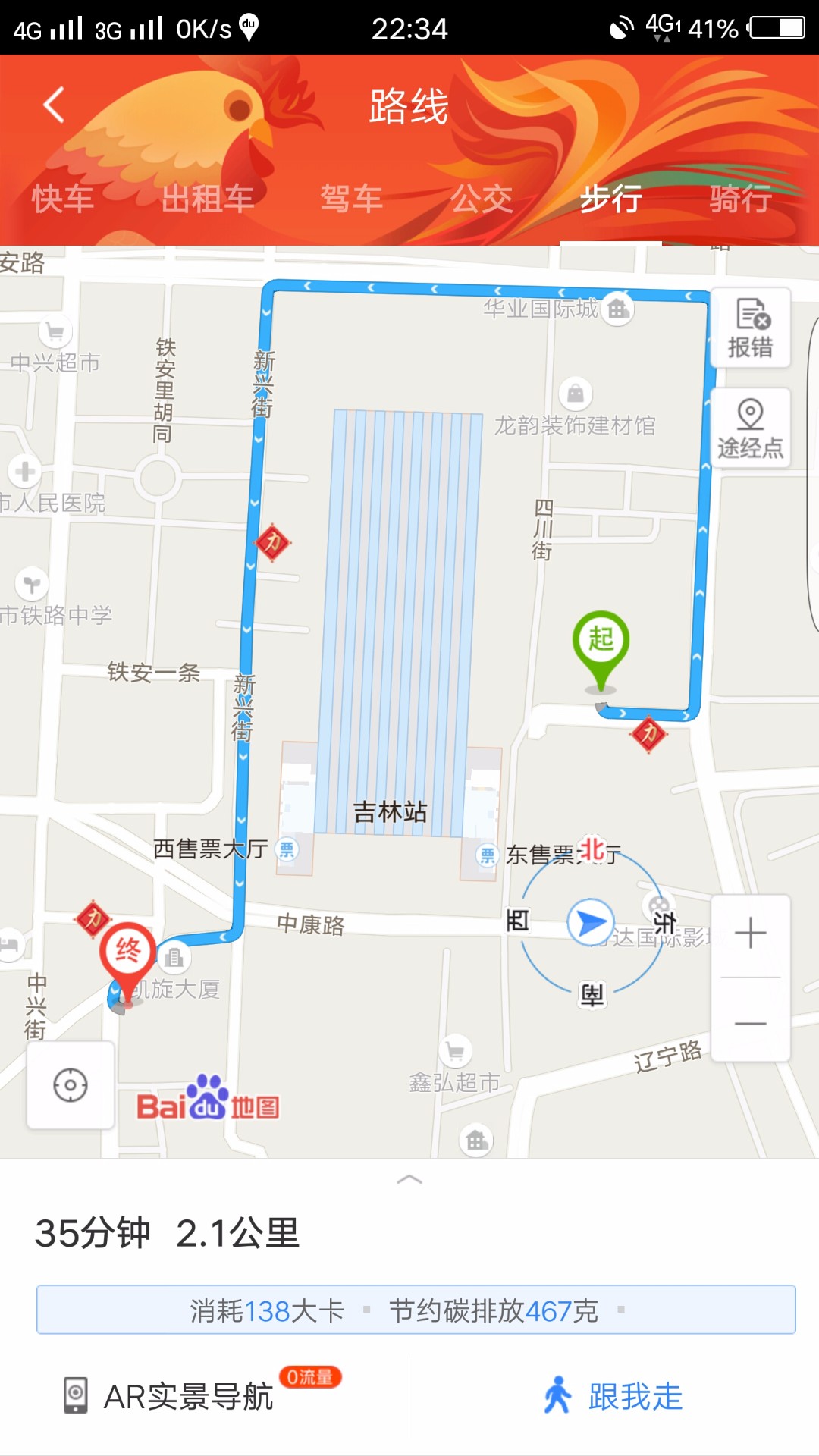819x1456 pixels.
Task: Recenter map on my location
Action: click(x=71, y=1085)
